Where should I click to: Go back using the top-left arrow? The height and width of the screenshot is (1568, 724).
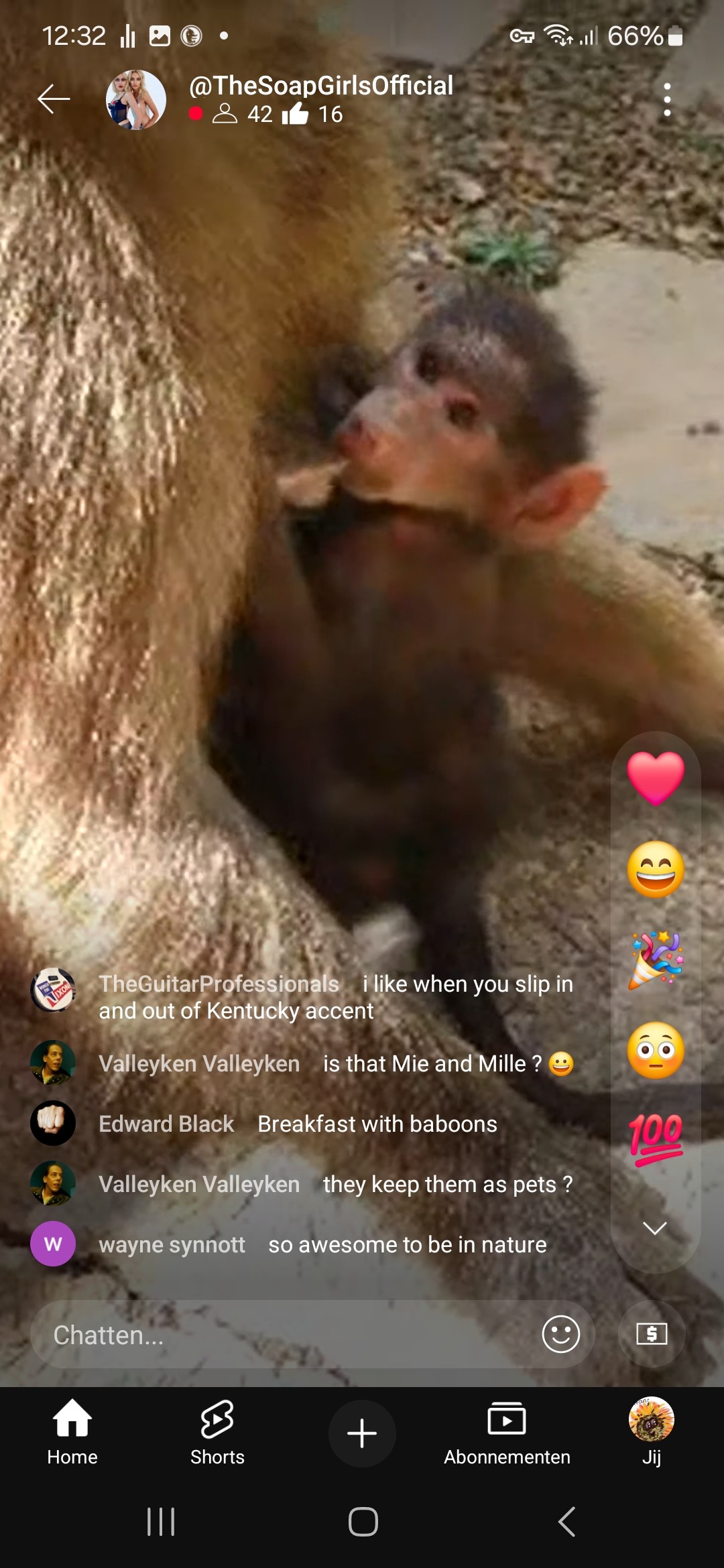click(54, 100)
